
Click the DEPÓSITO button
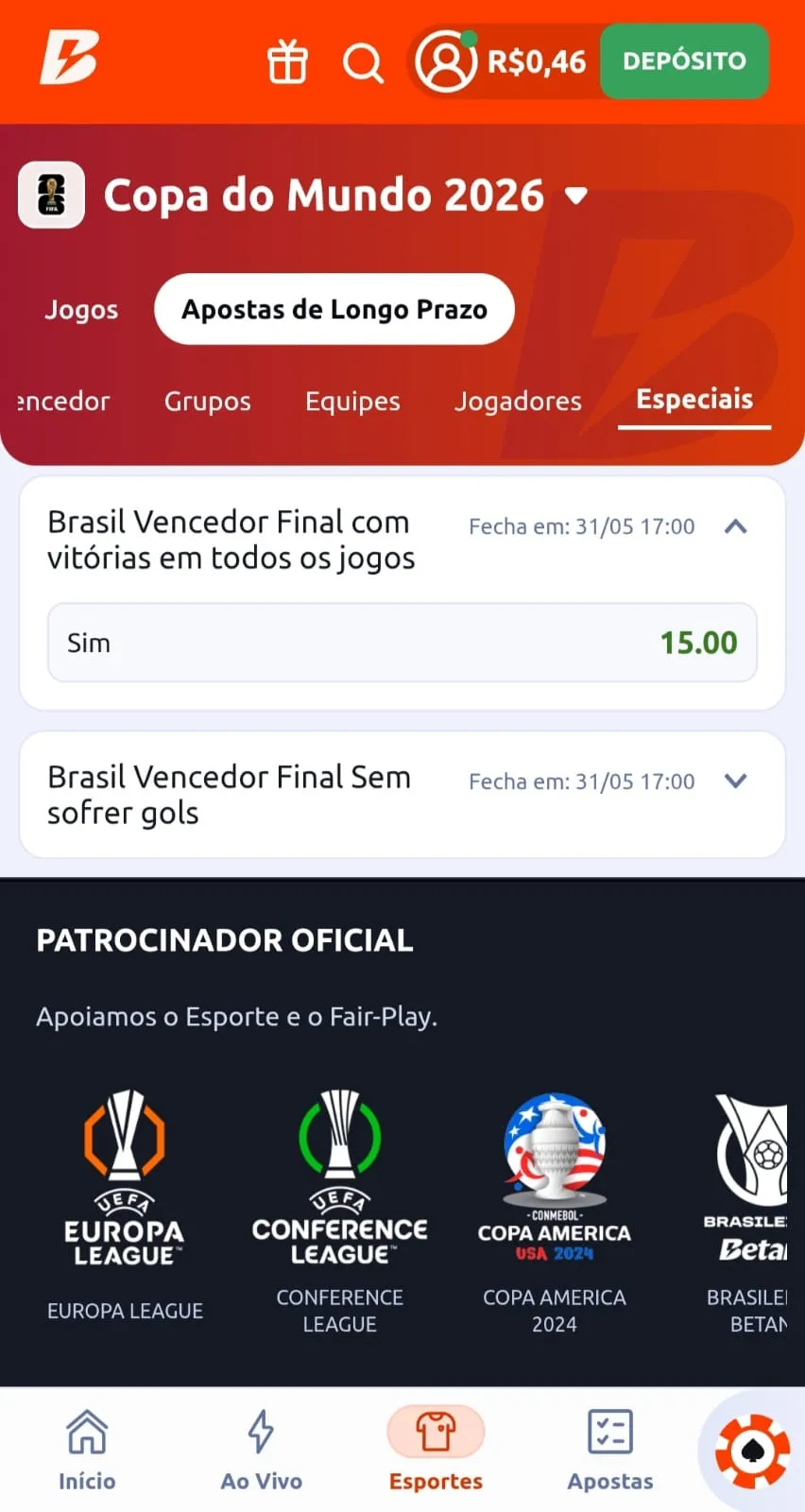pos(683,61)
